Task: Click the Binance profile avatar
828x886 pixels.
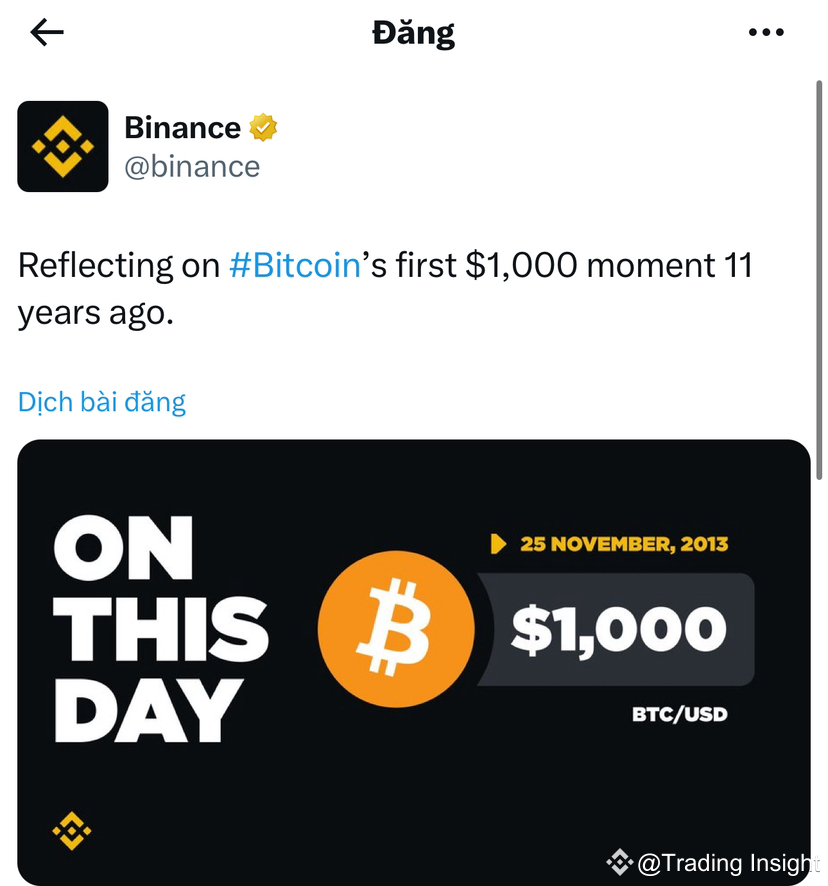Action: pos(63,146)
